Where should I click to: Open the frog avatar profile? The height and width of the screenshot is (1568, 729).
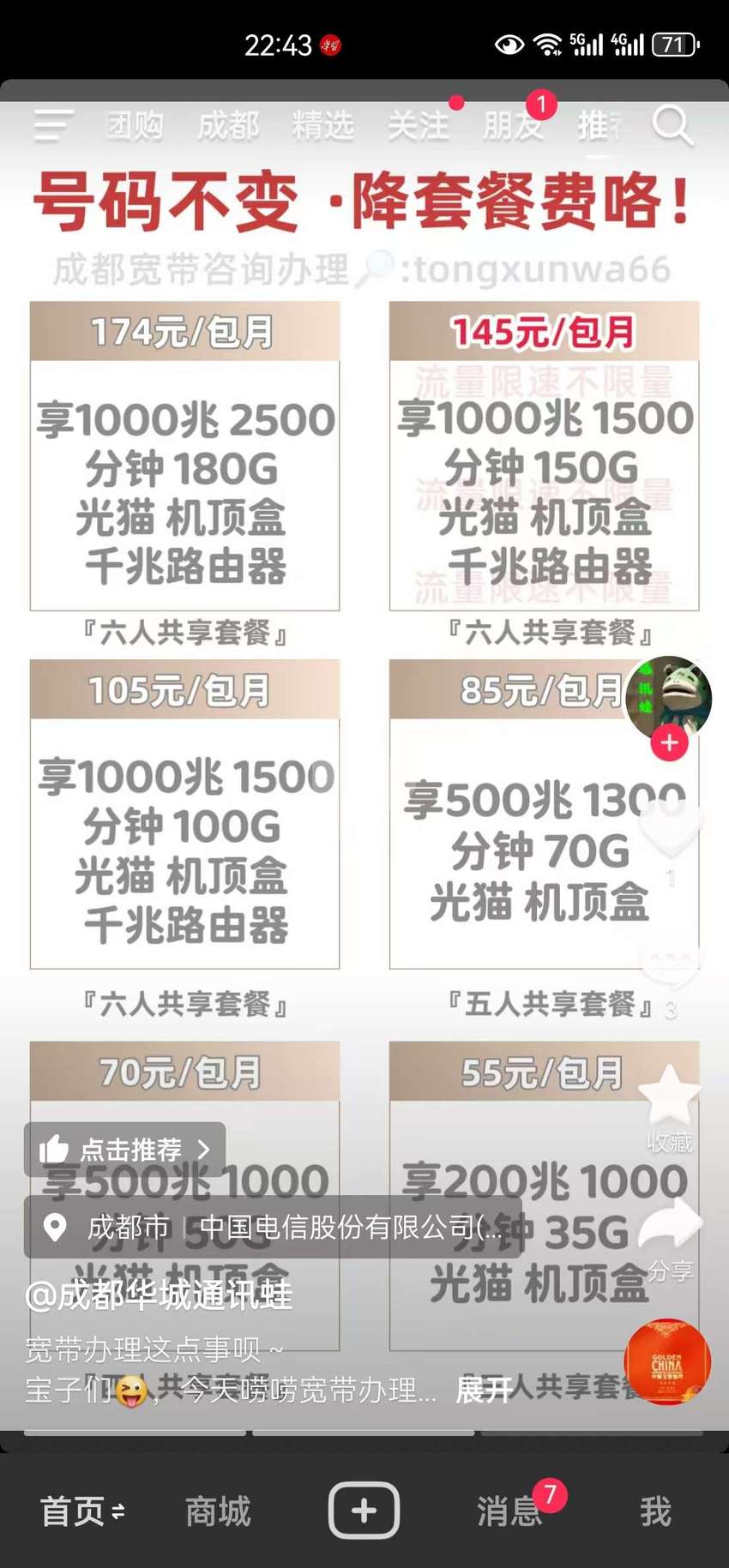tap(668, 696)
